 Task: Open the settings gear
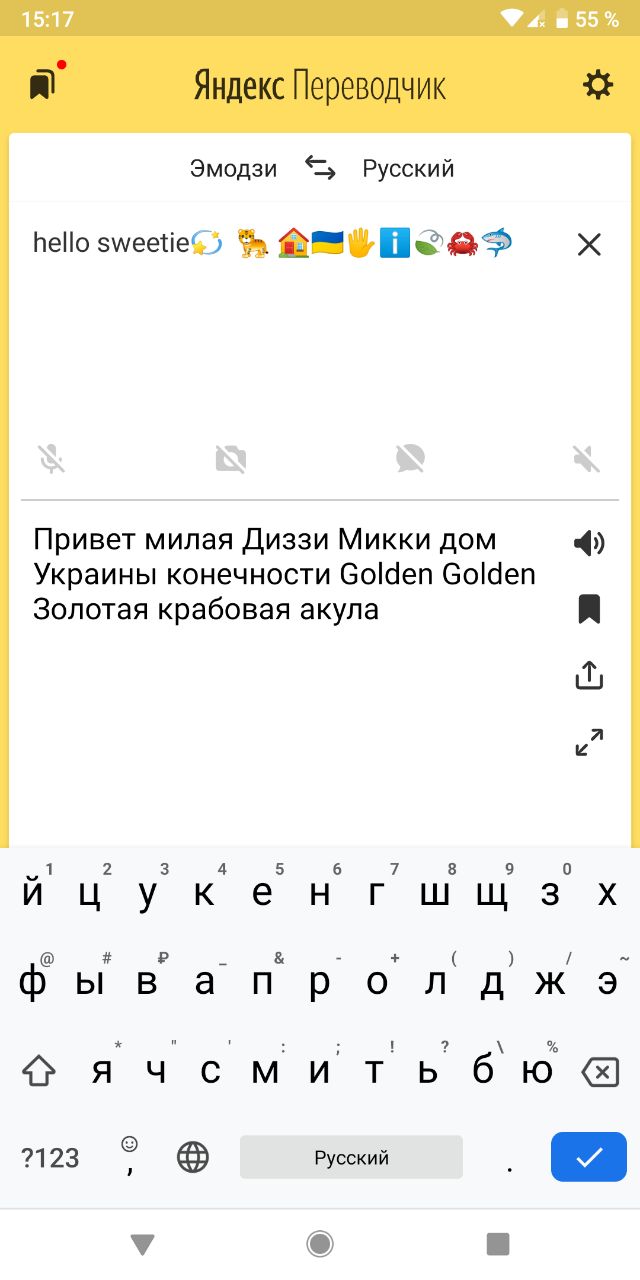click(598, 85)
